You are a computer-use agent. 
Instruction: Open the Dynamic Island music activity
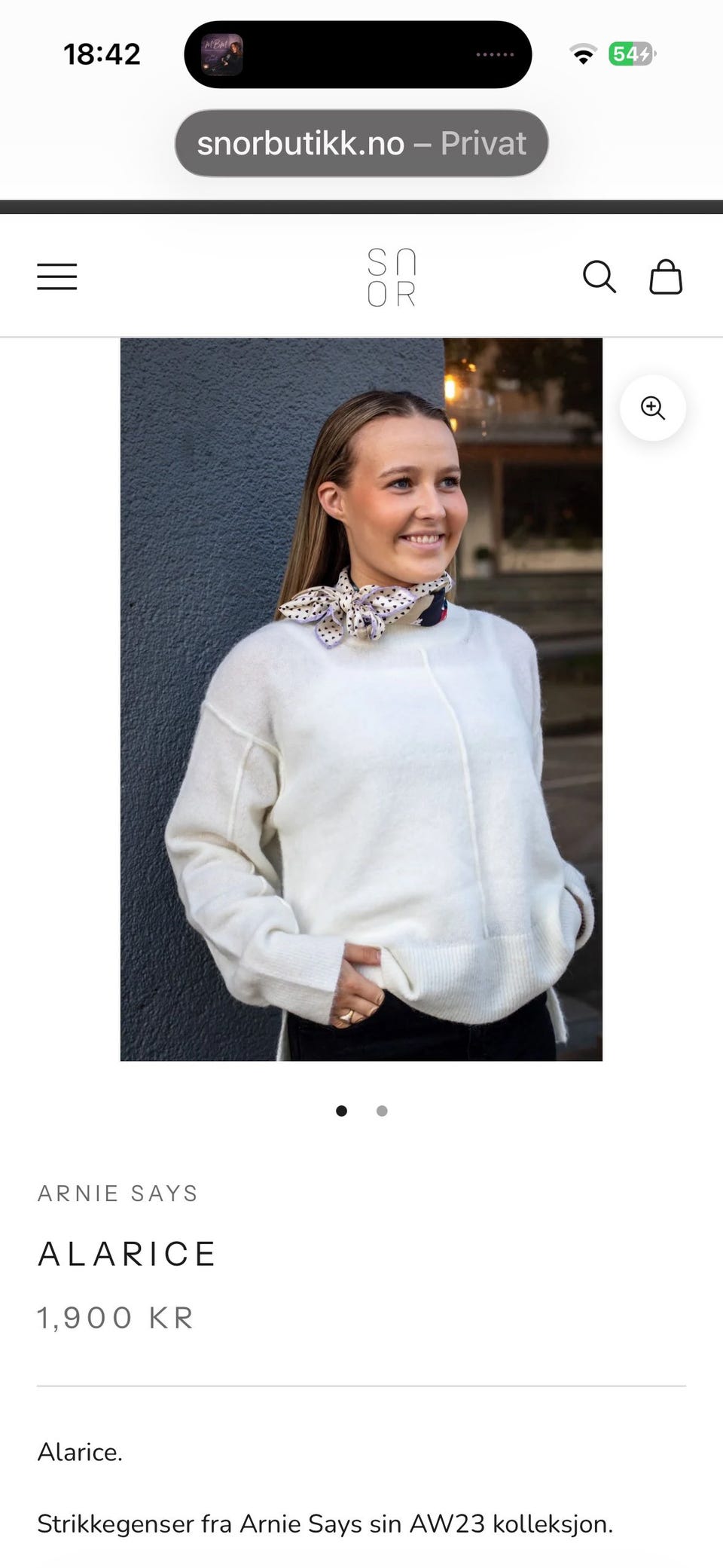tap(358, 54)
